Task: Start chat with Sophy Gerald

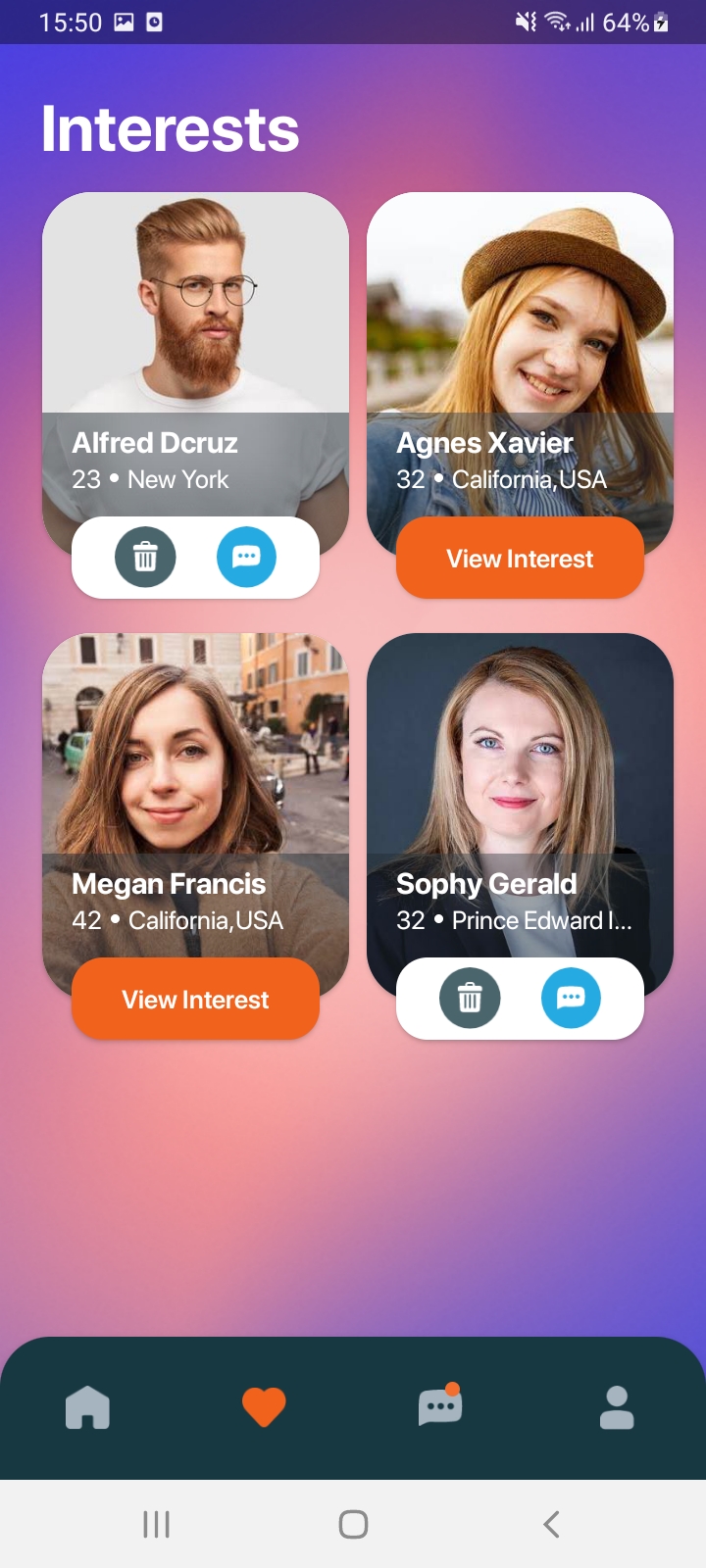Action: coord(571,998)
